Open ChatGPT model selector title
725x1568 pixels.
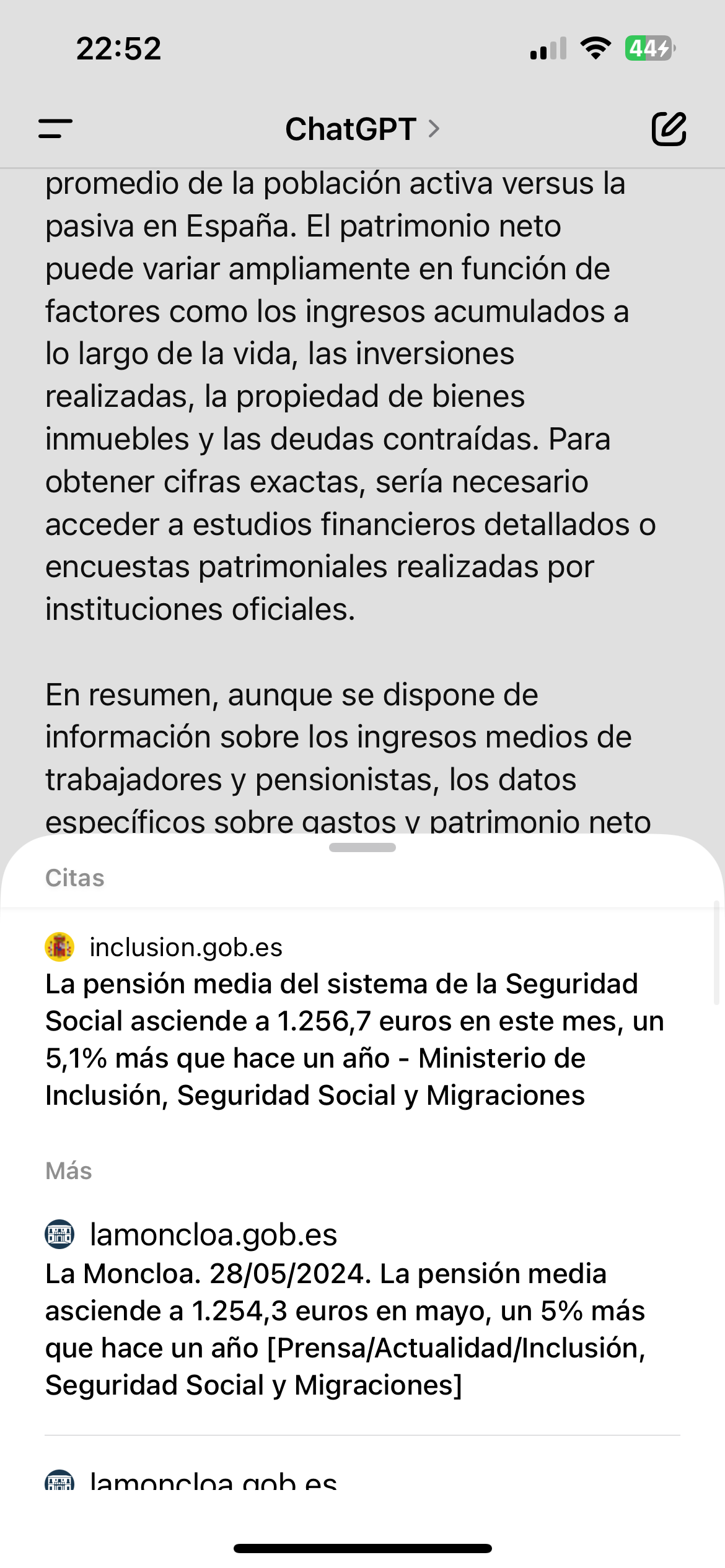[362, 129]
